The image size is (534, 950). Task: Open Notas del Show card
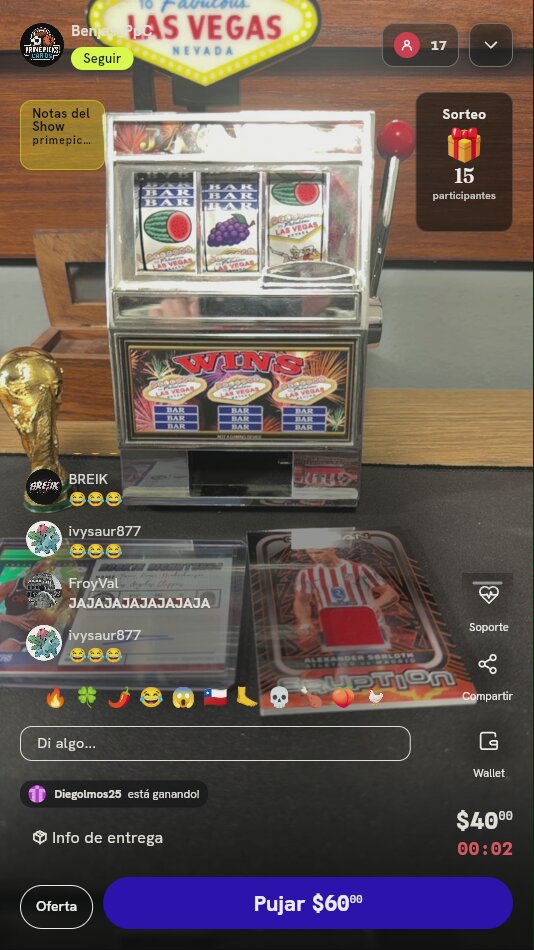62,135
